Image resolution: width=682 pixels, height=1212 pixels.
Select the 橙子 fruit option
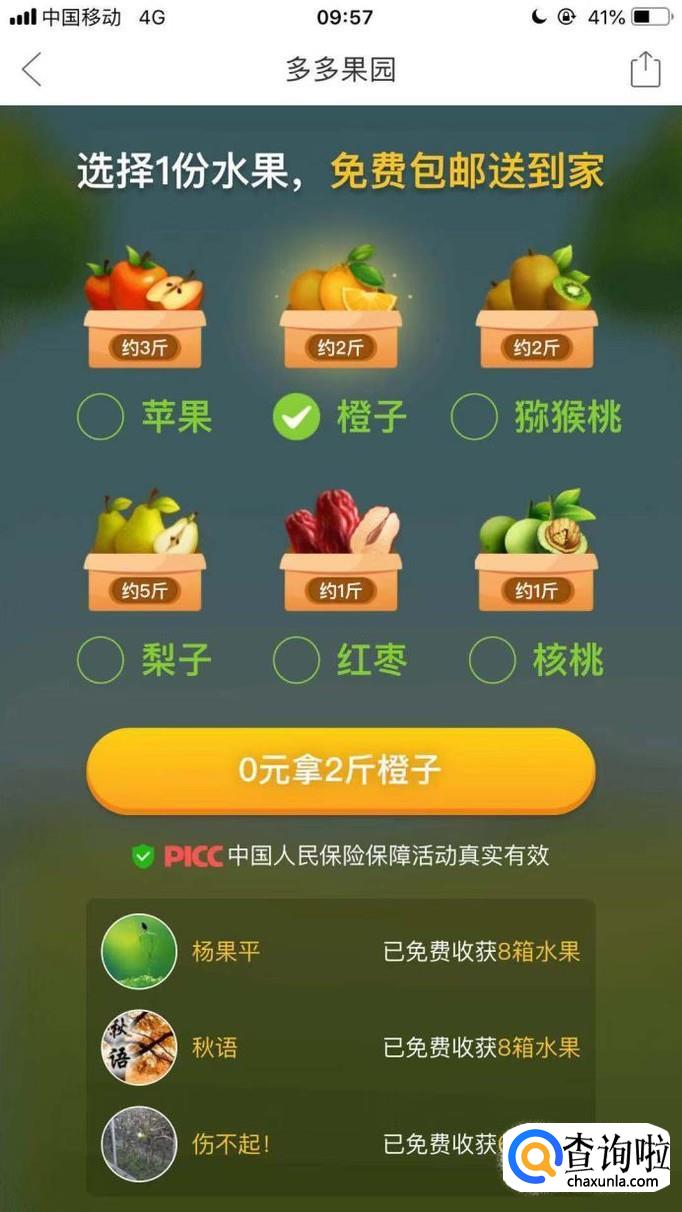pos(297,417)
